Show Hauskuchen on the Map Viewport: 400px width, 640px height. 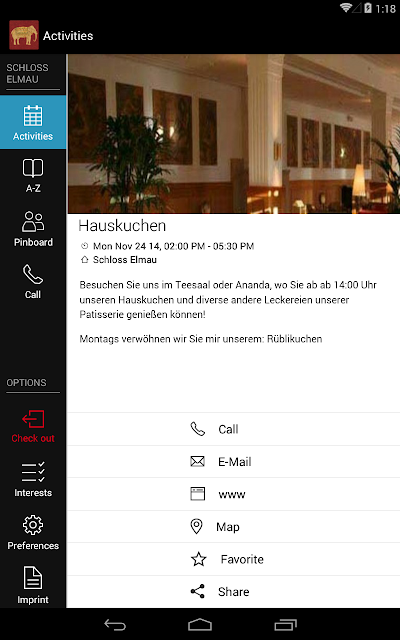click(233, 527)
